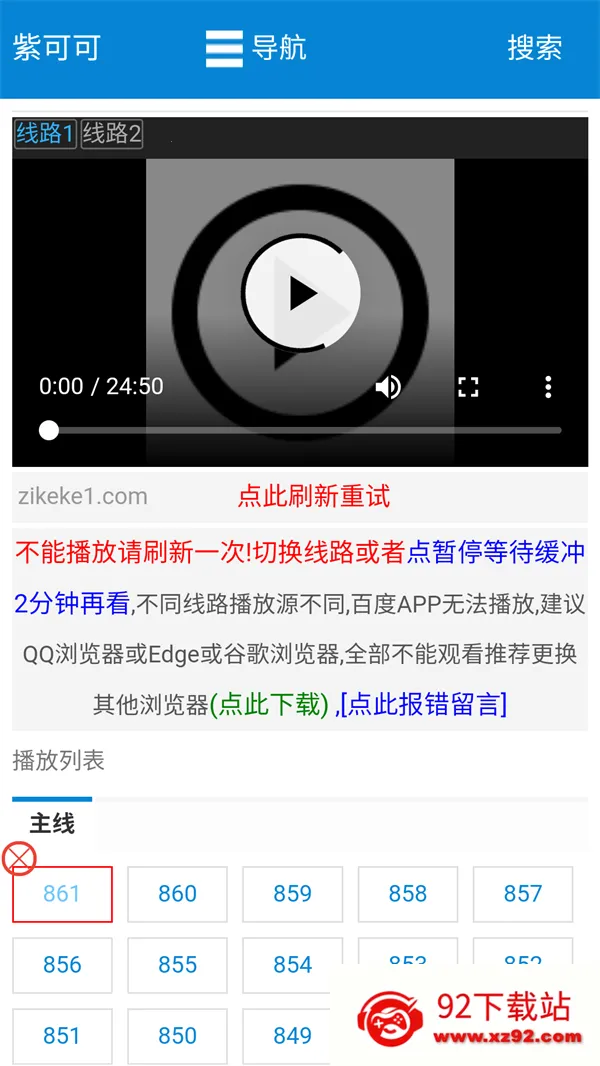Open the video player options menu
This screenshot has width=600, height=1066.
coord(548,387)
